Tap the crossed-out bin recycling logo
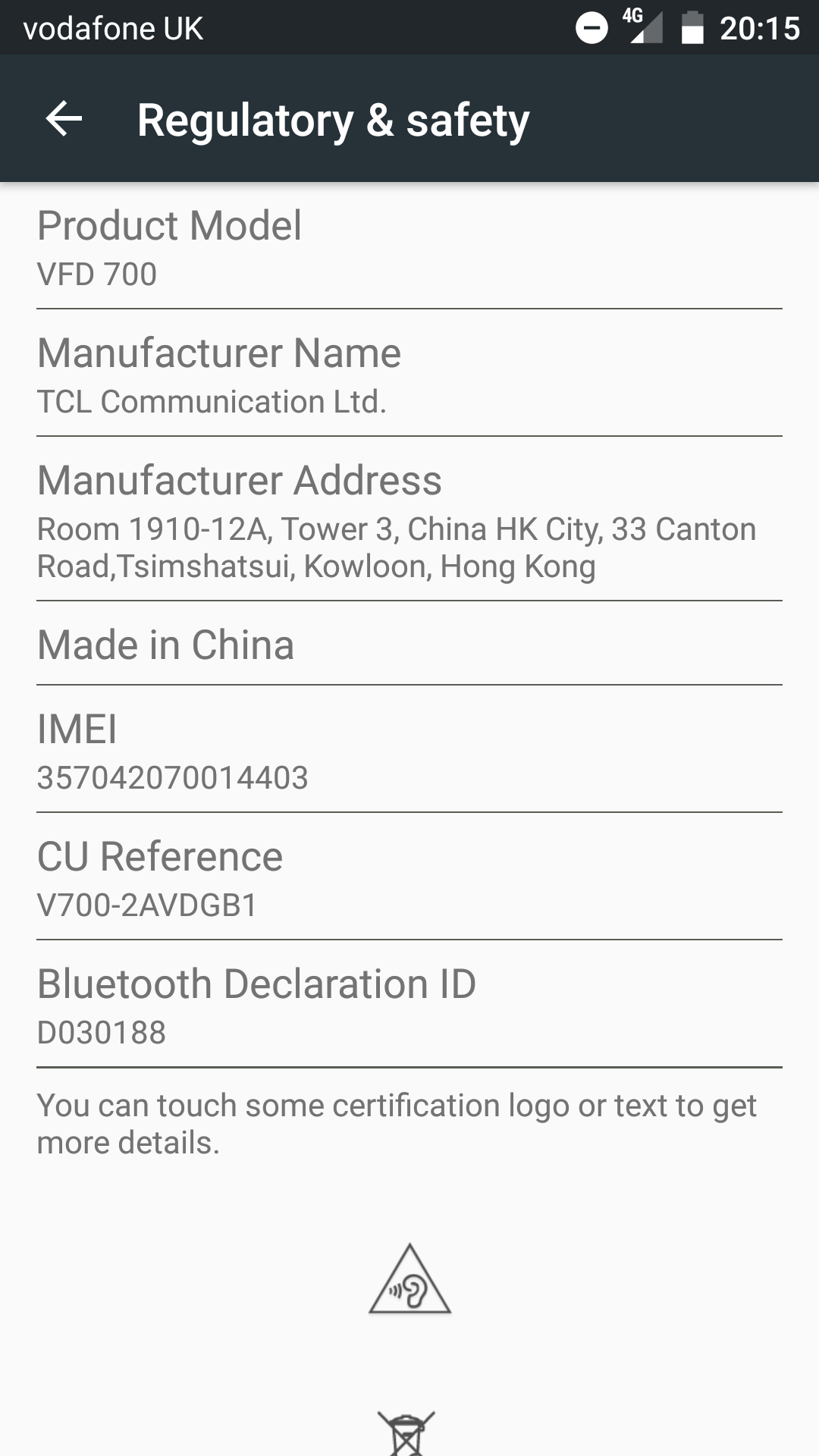This screenshot has height=1456, width=819. (x=406, y=1433)
